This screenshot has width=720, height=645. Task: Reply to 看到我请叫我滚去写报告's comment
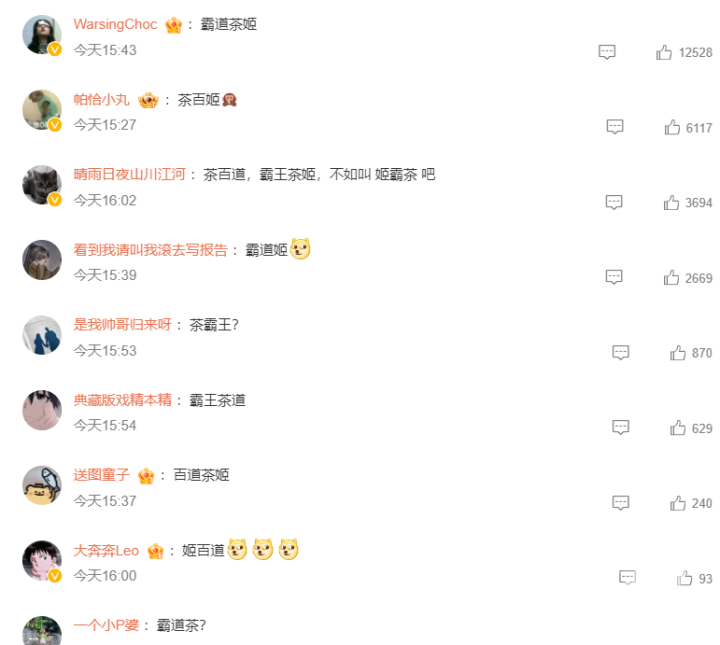tap(614, 277)
